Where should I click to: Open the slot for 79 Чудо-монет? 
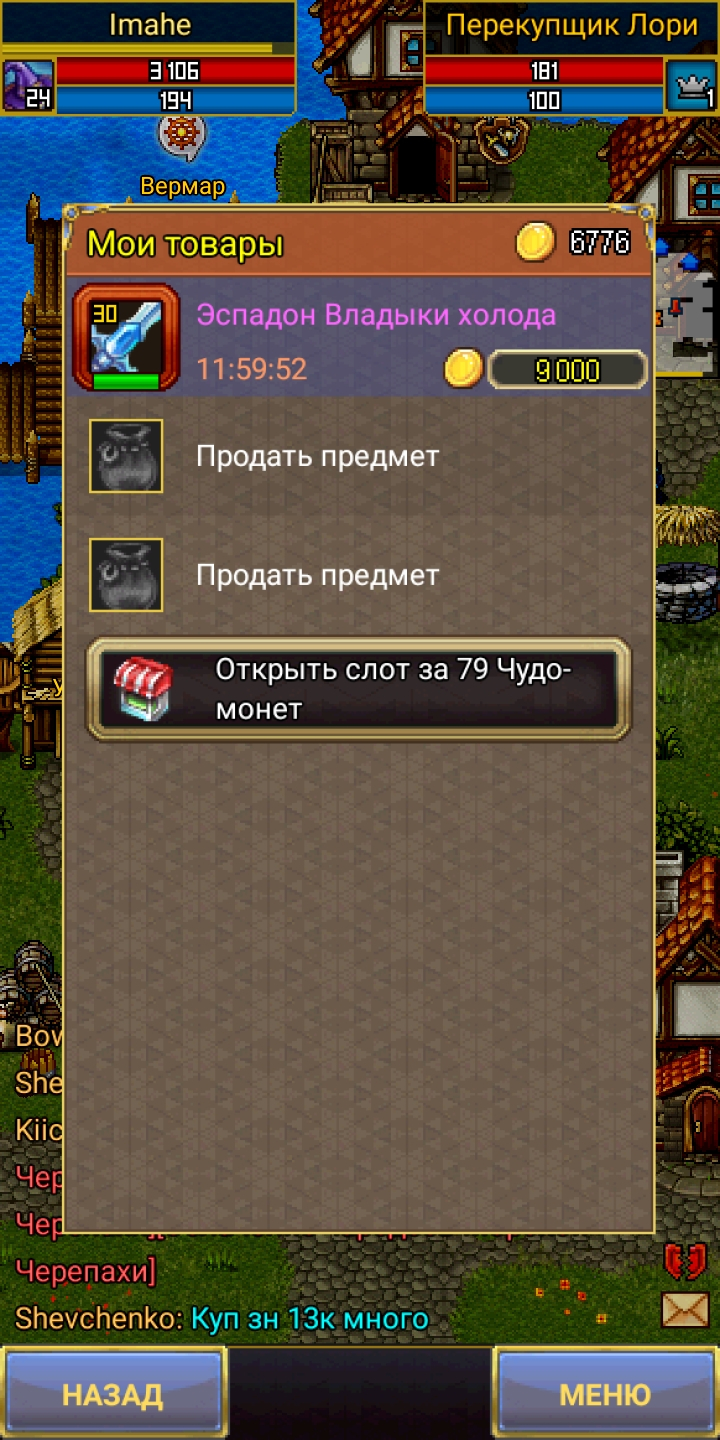point(359,689)
